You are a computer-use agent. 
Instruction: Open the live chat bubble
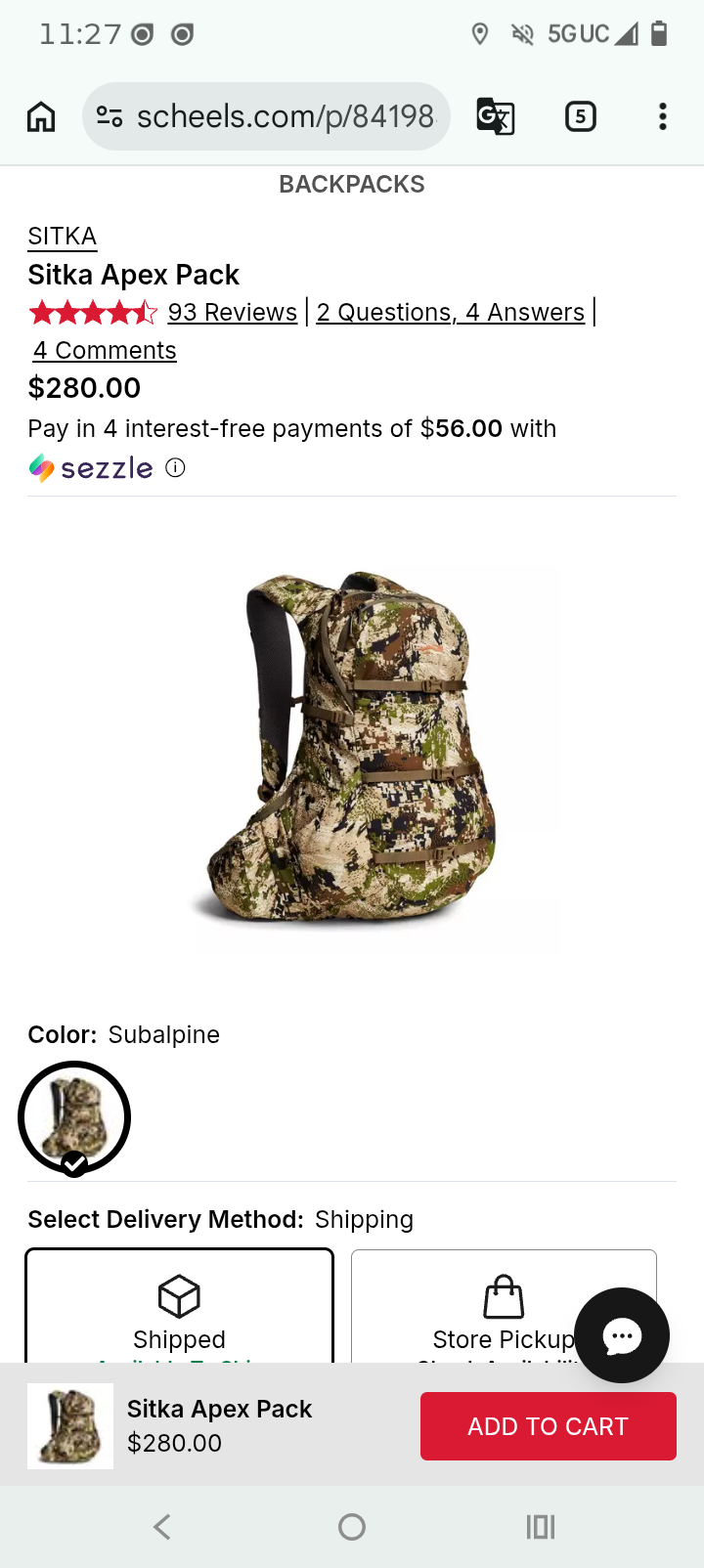[x=622, y=1335]
